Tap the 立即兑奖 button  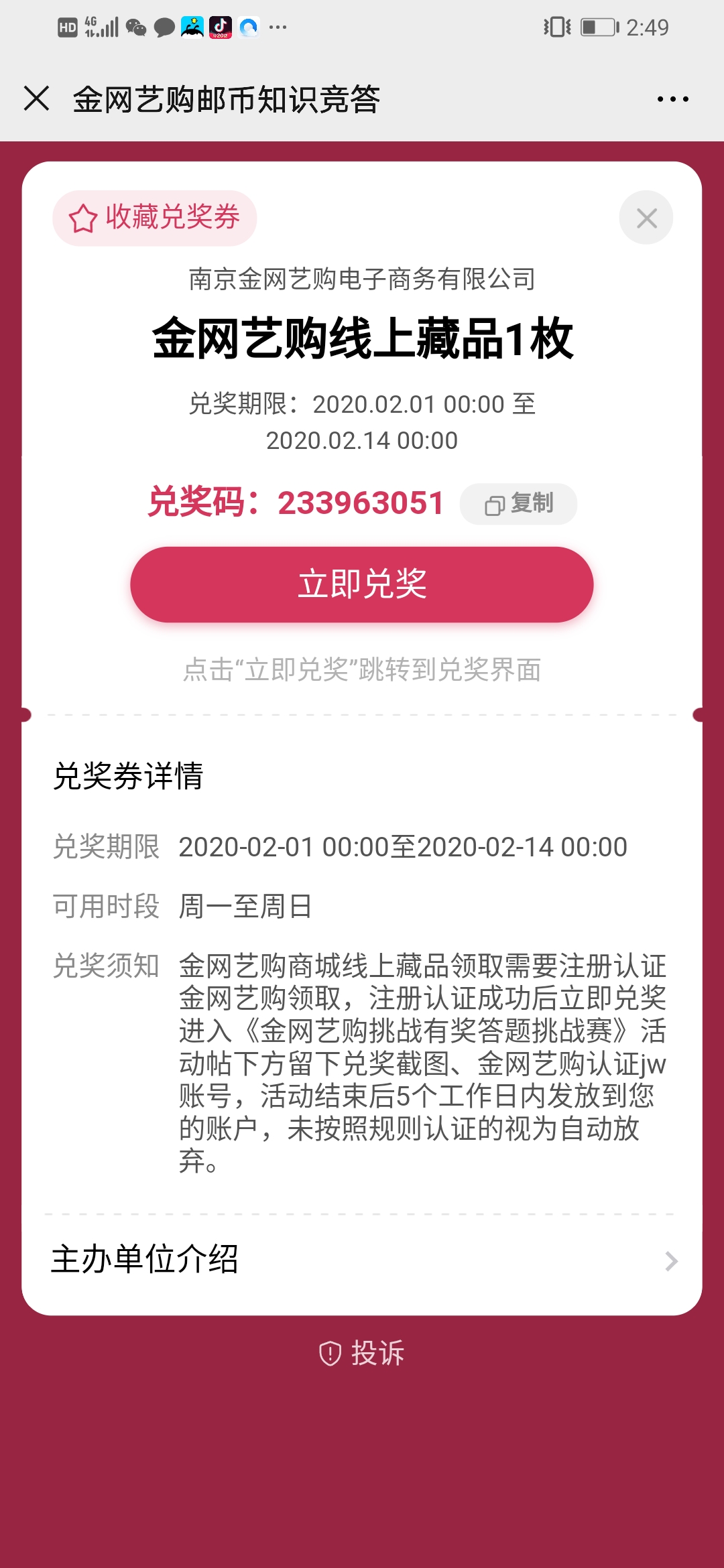click(x=362, y=584)
